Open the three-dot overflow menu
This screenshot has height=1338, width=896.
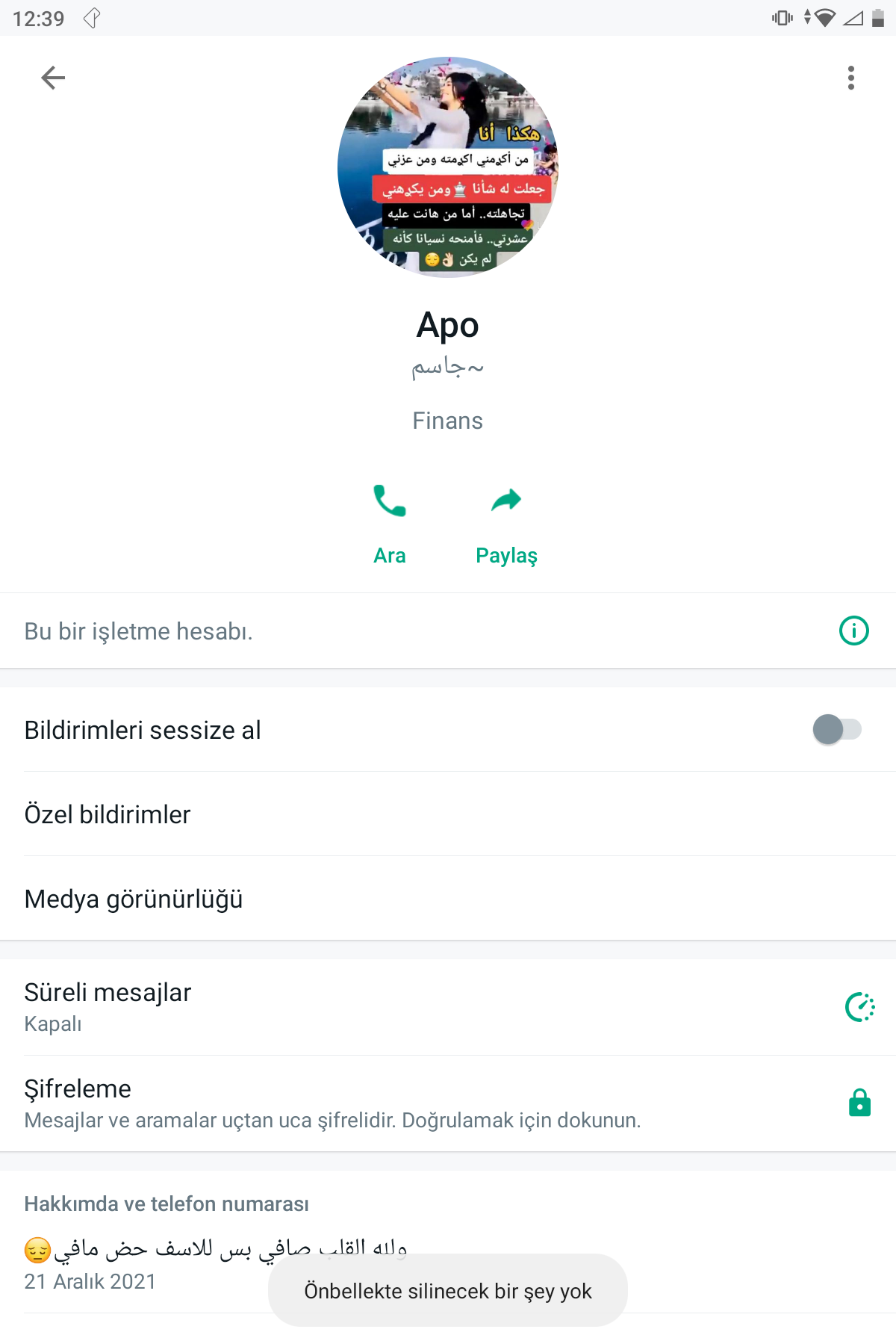850,78
